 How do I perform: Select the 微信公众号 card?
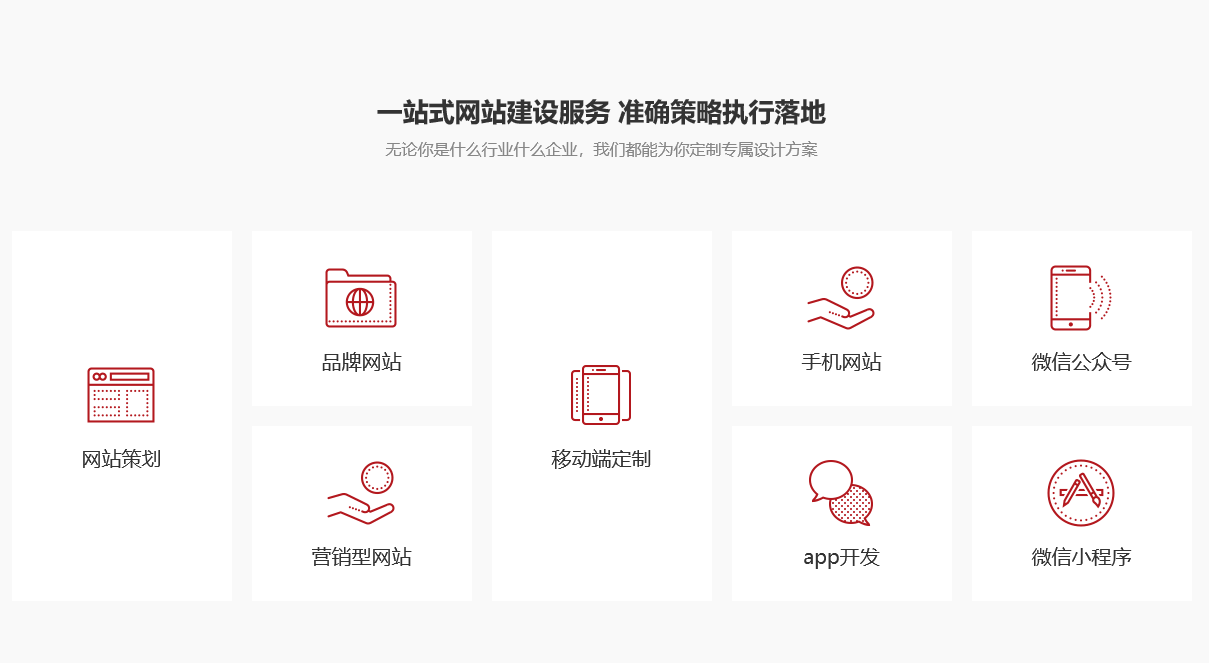(1081, 318)
